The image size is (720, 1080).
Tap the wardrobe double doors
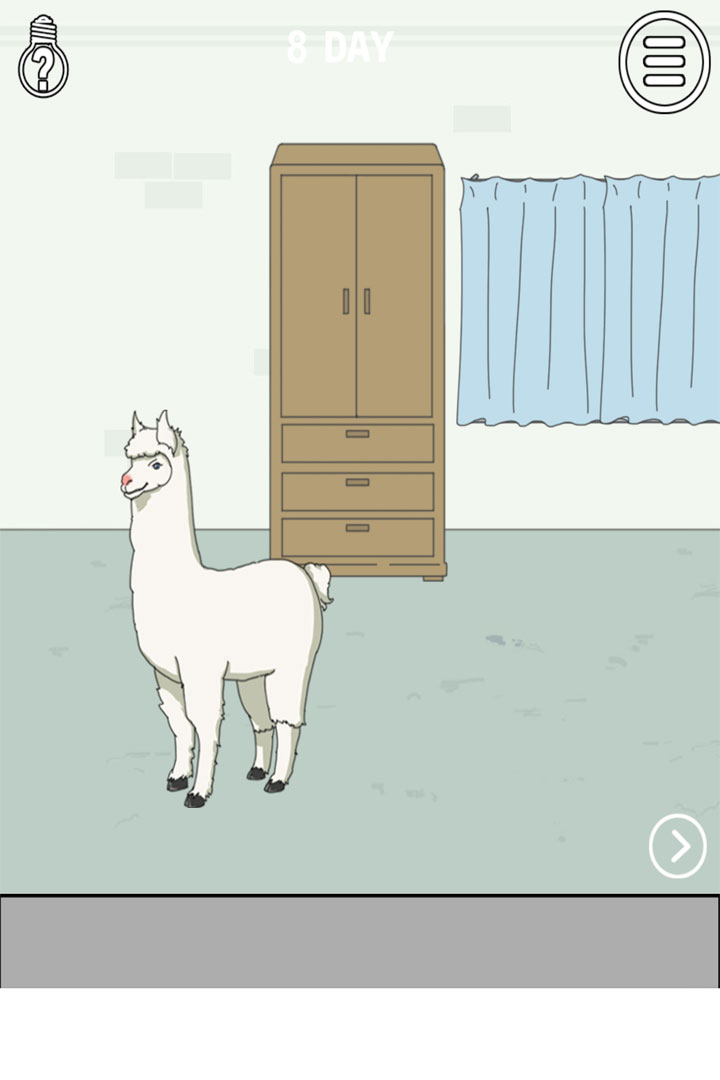[x=357, y=295]
